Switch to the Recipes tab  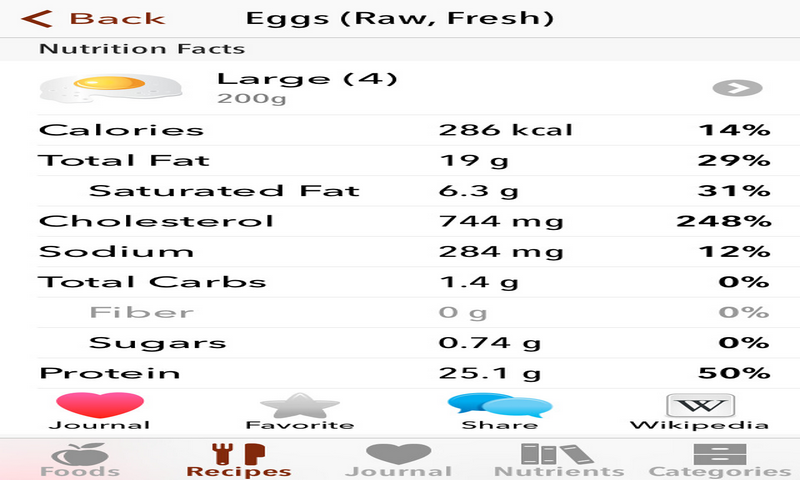[x=240, y=459]
